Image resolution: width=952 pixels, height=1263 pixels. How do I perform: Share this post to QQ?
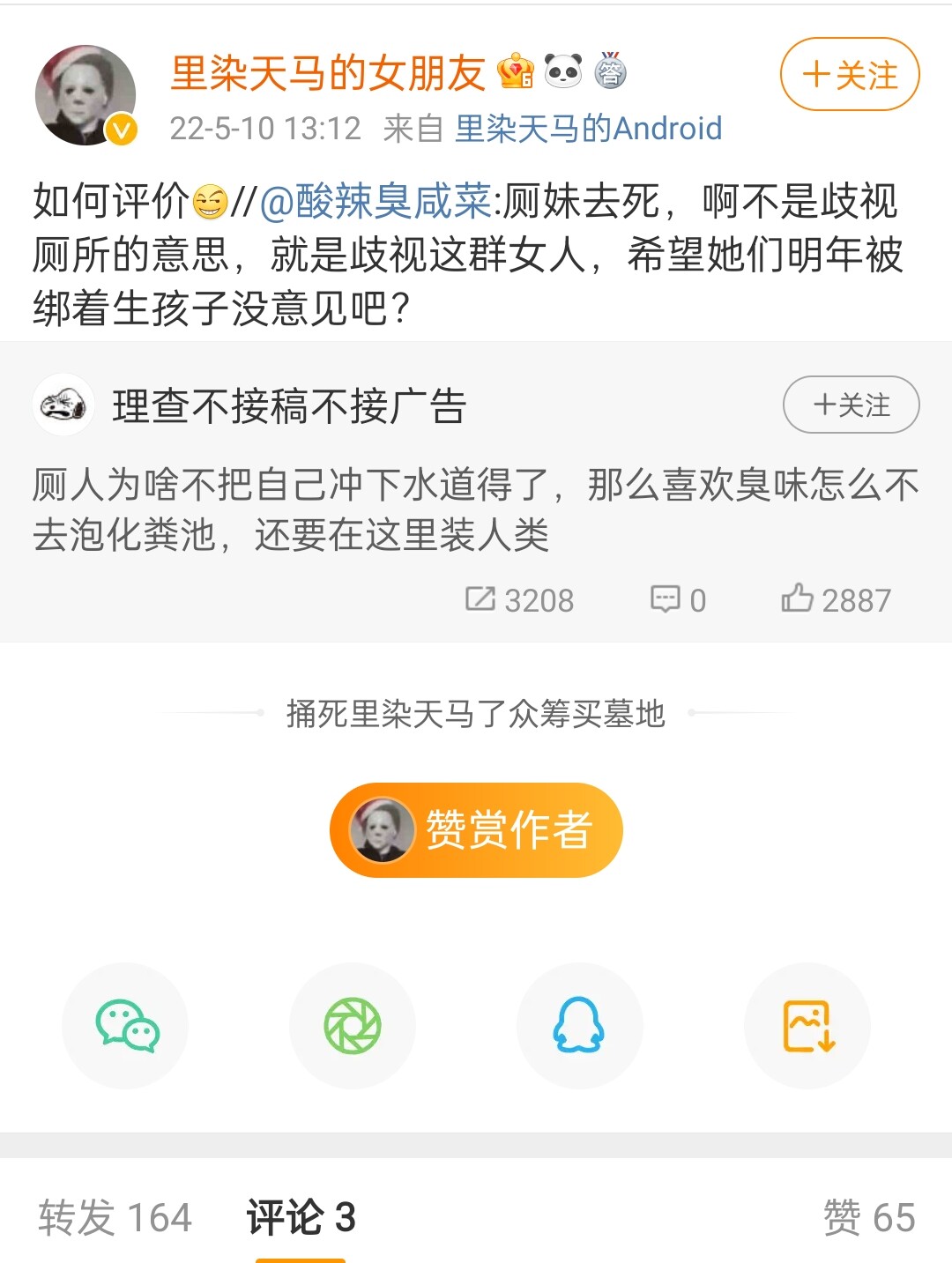579,1026
